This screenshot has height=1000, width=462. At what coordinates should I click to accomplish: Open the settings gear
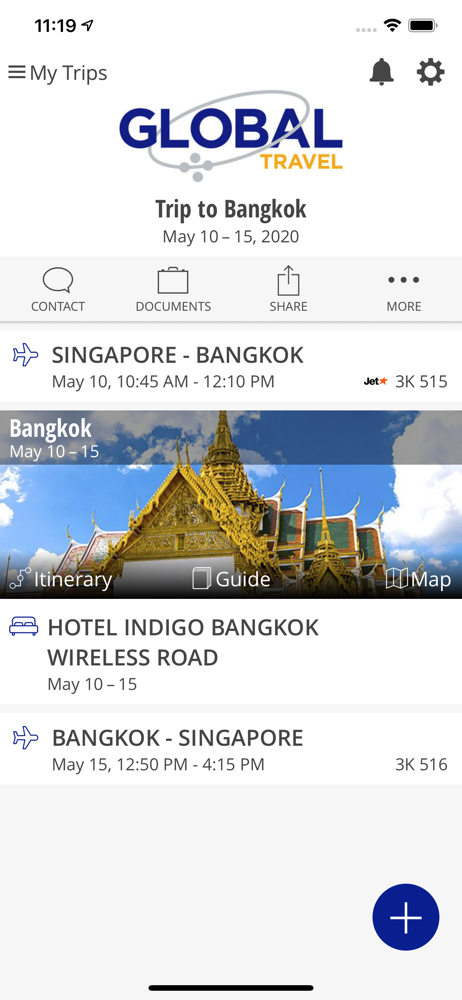(x=431, y=72)
